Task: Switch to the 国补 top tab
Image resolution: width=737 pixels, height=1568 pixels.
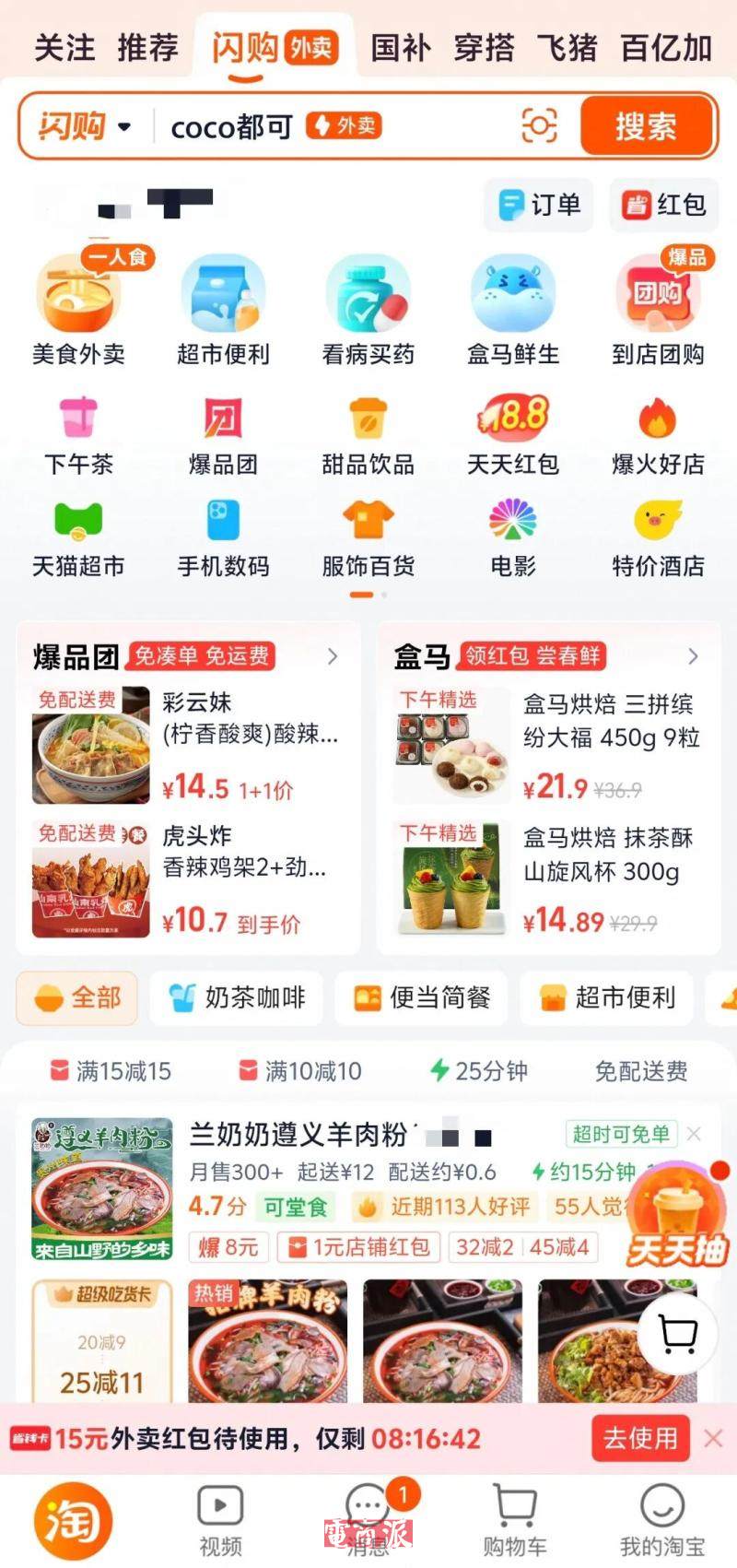Action: (400, 48)
